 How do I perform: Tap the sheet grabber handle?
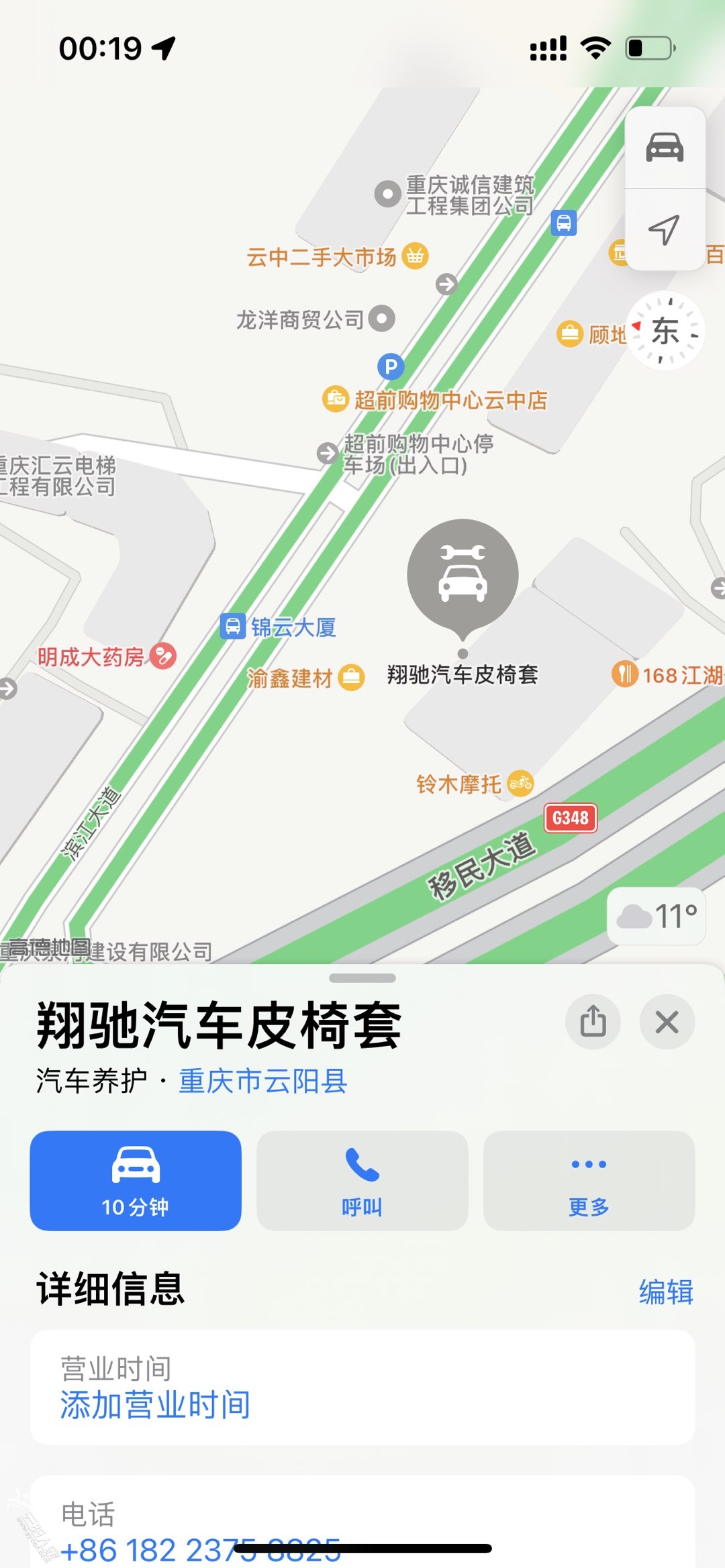[362, 978]
